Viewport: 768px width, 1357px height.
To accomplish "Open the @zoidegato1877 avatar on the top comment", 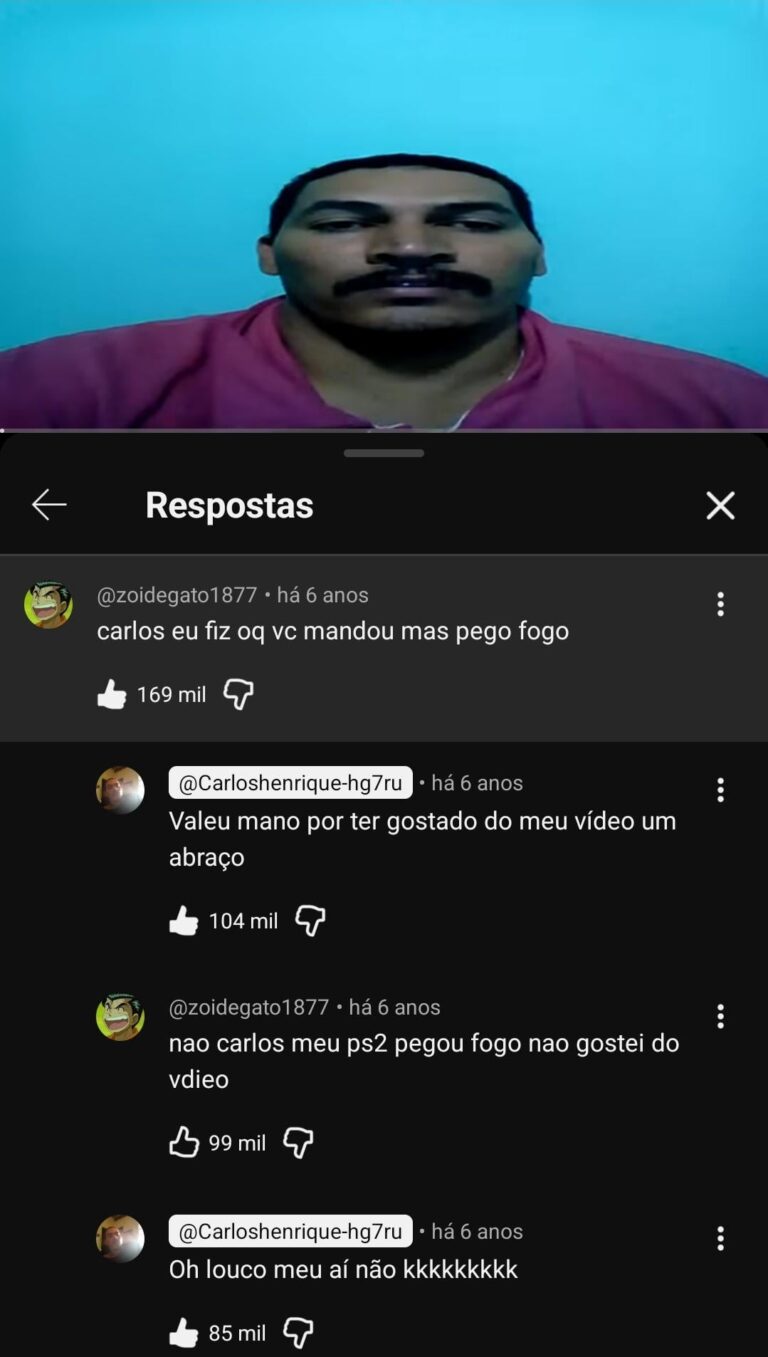I will pos(48,605).
